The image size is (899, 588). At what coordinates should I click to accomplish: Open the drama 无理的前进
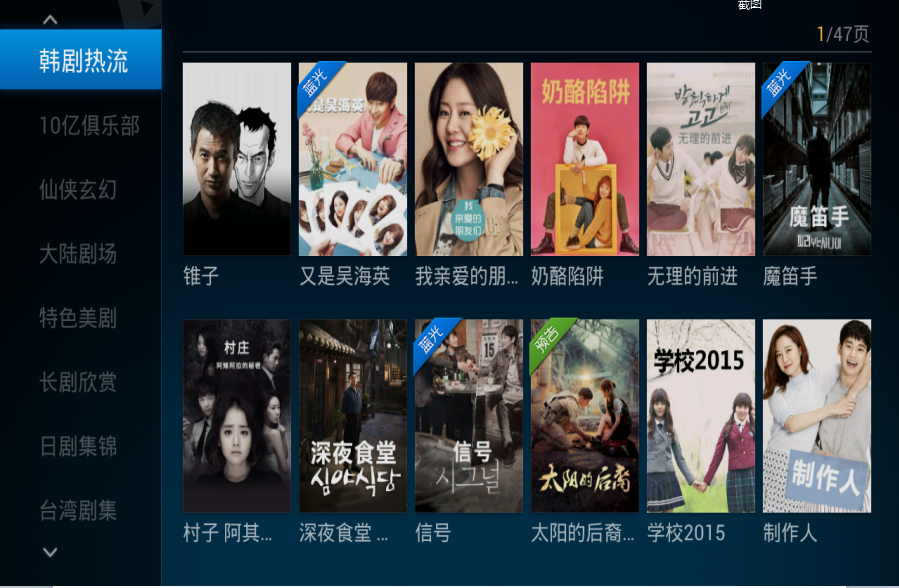point(701,160)
